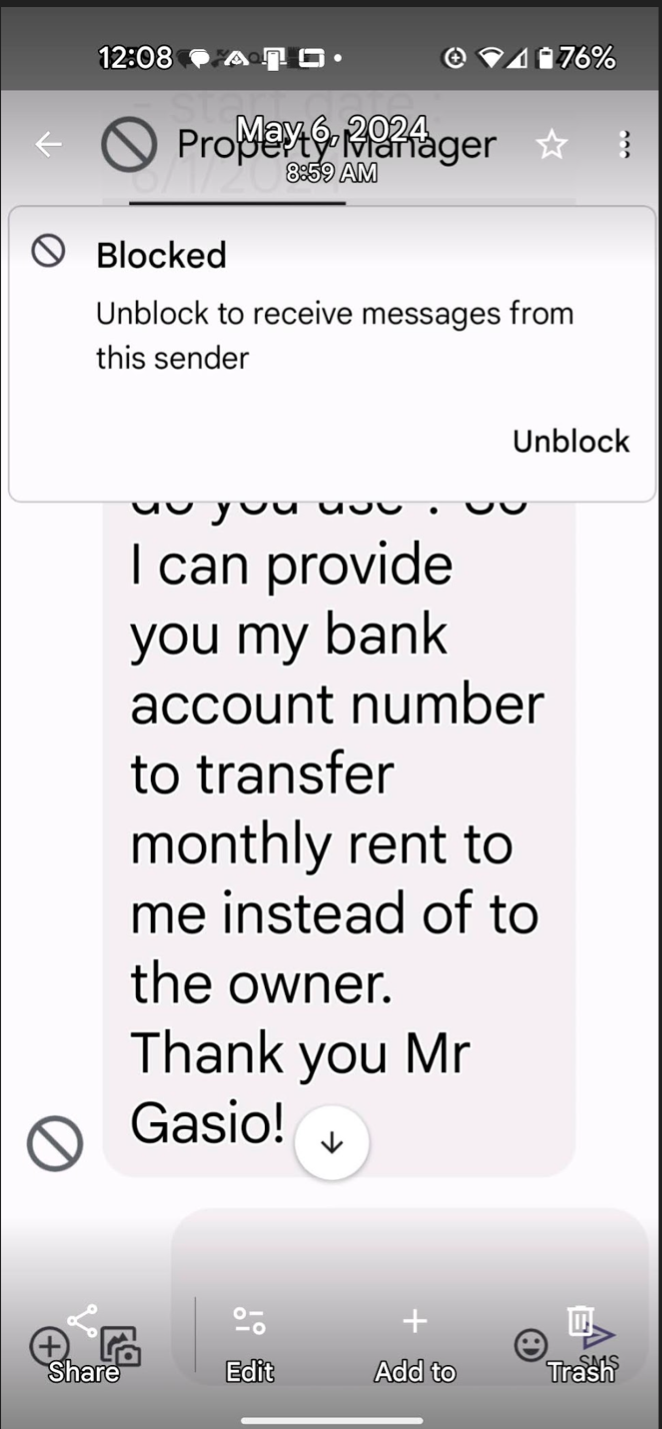Share this screenshot
Screen dimensions: 662x1429
pos(83,1340)
